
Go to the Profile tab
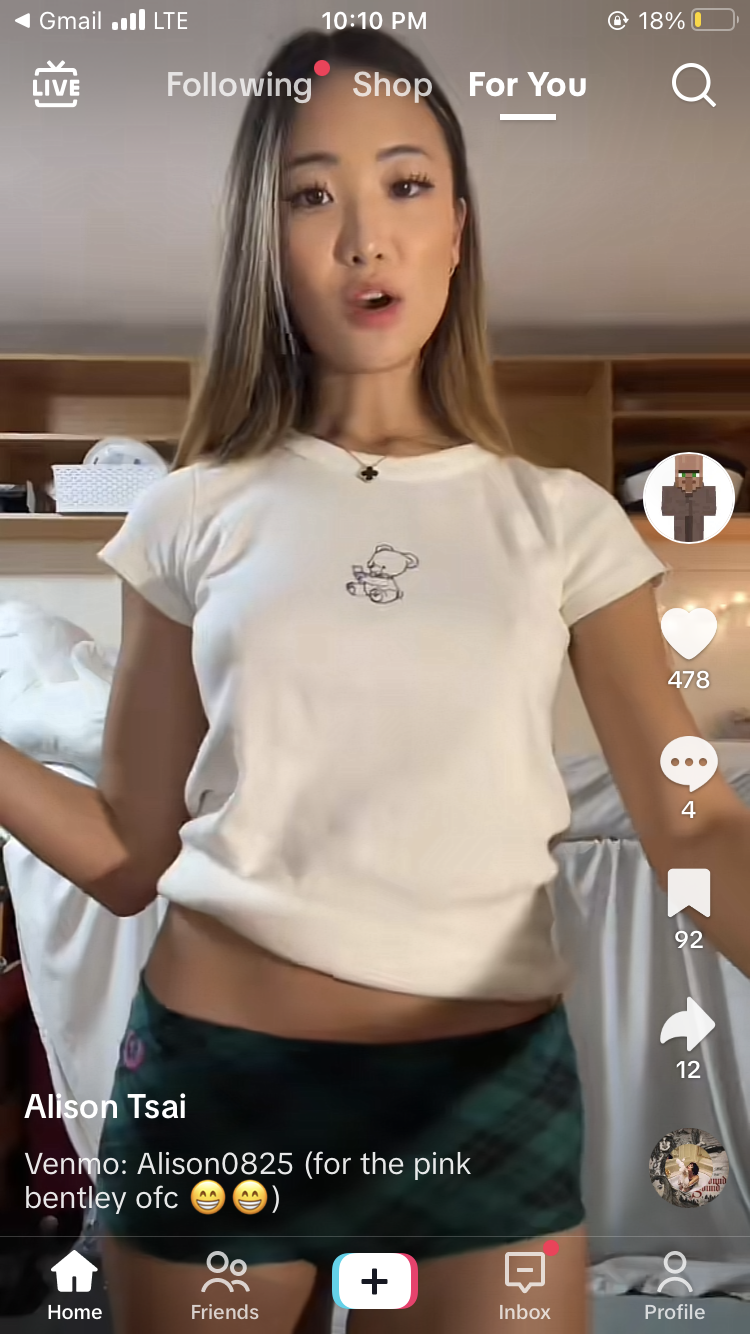pos(675,1285)
